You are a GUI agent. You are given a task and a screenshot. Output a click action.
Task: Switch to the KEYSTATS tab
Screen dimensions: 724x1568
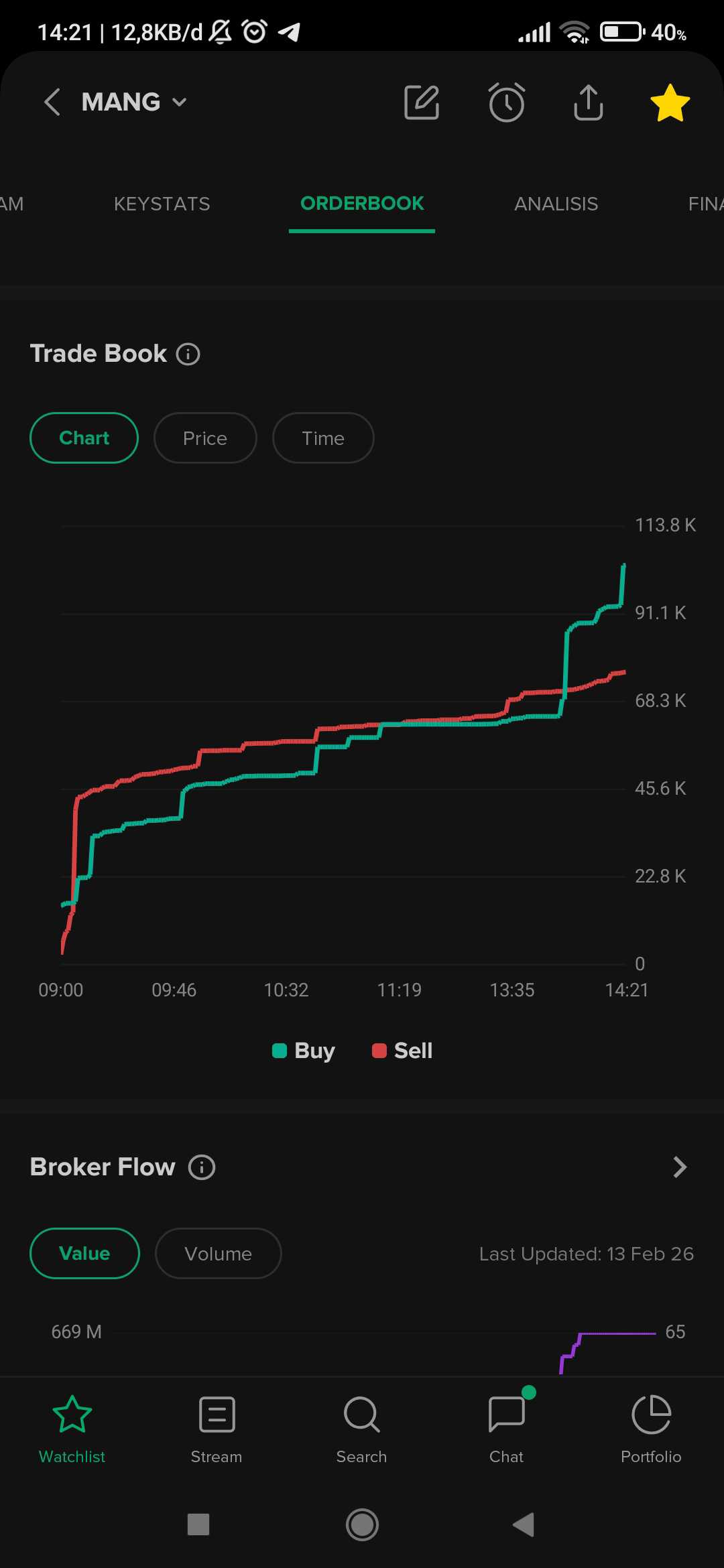coord(162,204)
